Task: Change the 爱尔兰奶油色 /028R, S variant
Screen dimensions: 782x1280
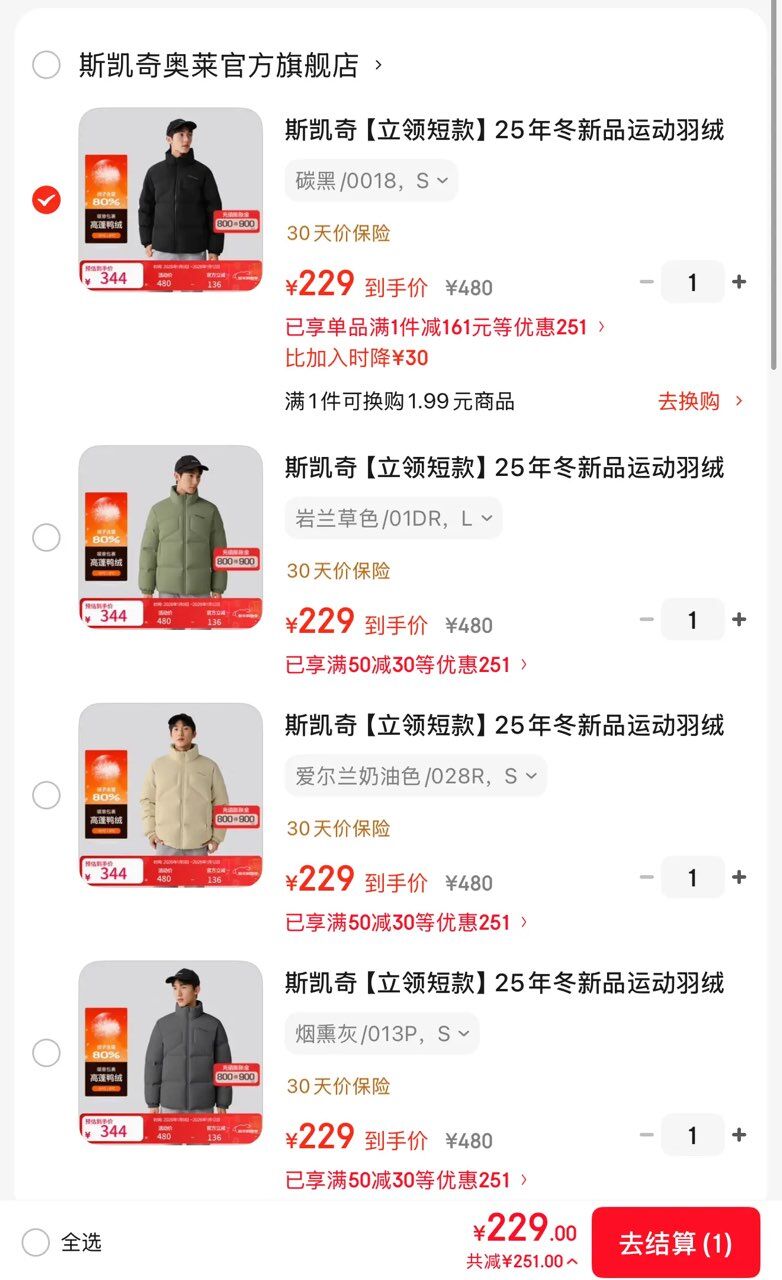Action: pyautogui.click(x=415, y=776)
